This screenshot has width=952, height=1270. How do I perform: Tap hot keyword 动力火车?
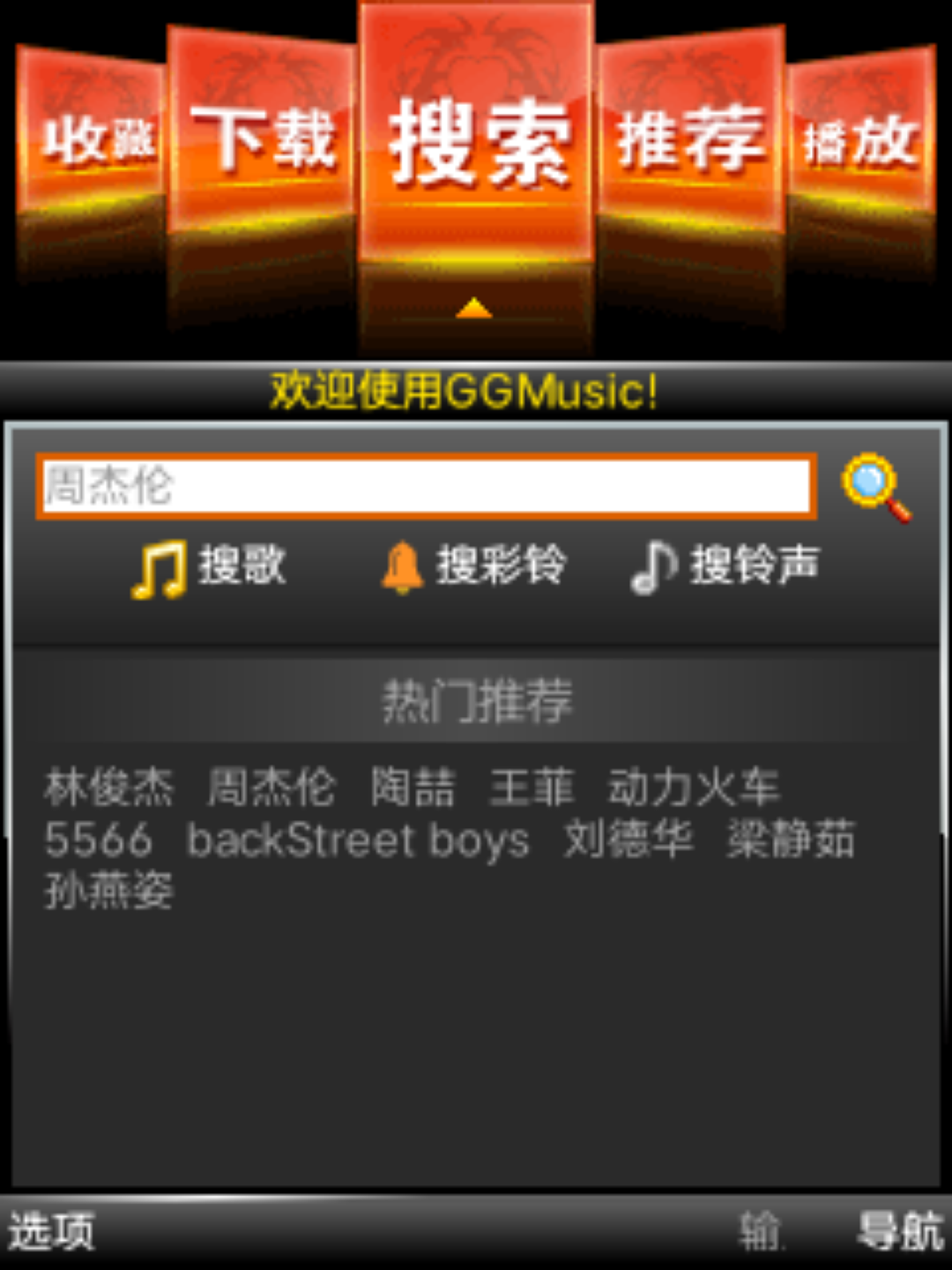tap(693, 787)
